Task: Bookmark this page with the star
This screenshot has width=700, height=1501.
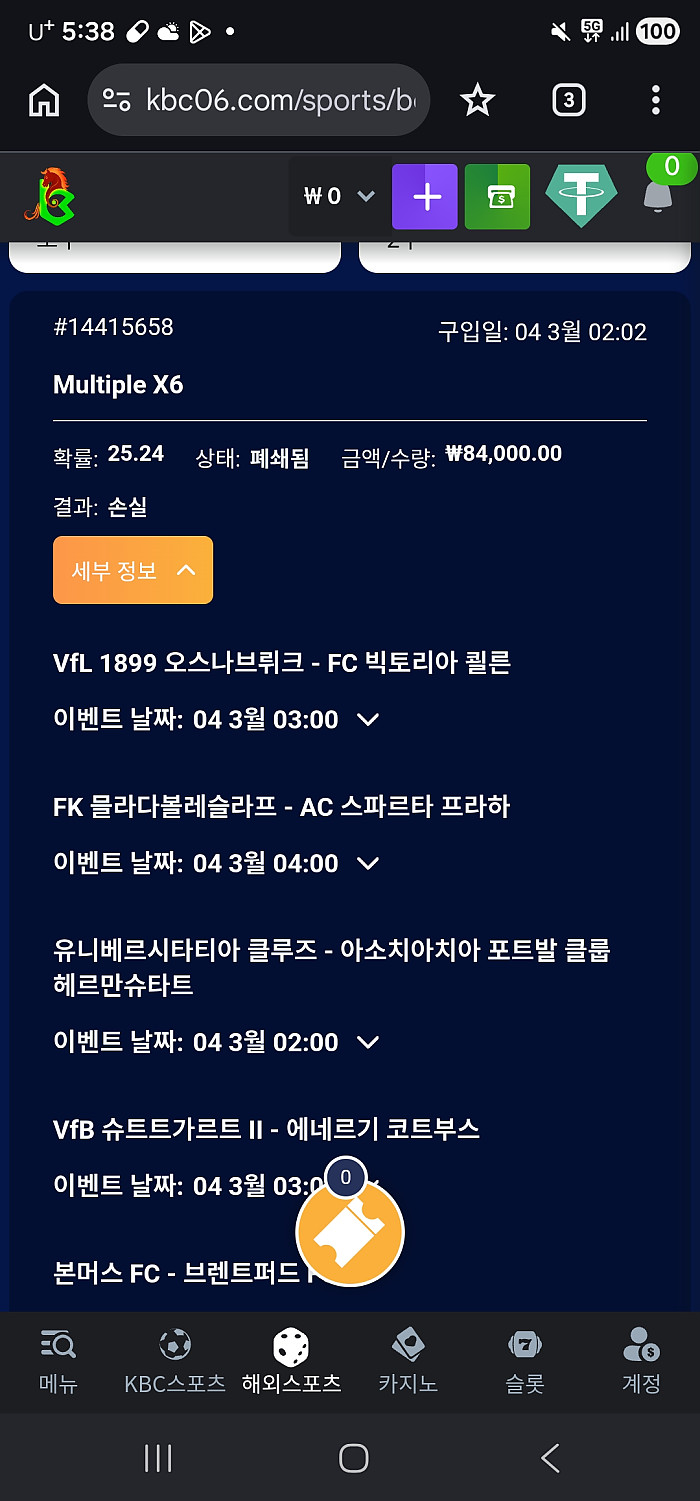Action: 477,100
